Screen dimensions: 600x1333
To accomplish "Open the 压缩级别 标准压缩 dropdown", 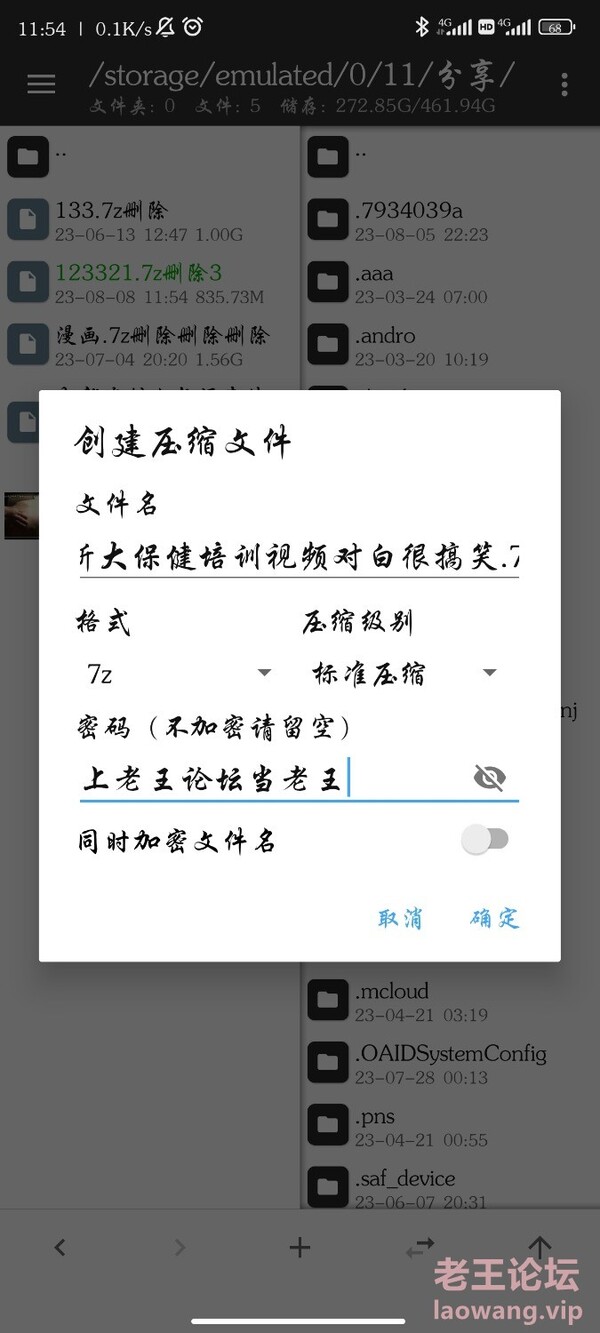I will click(402, 674).
